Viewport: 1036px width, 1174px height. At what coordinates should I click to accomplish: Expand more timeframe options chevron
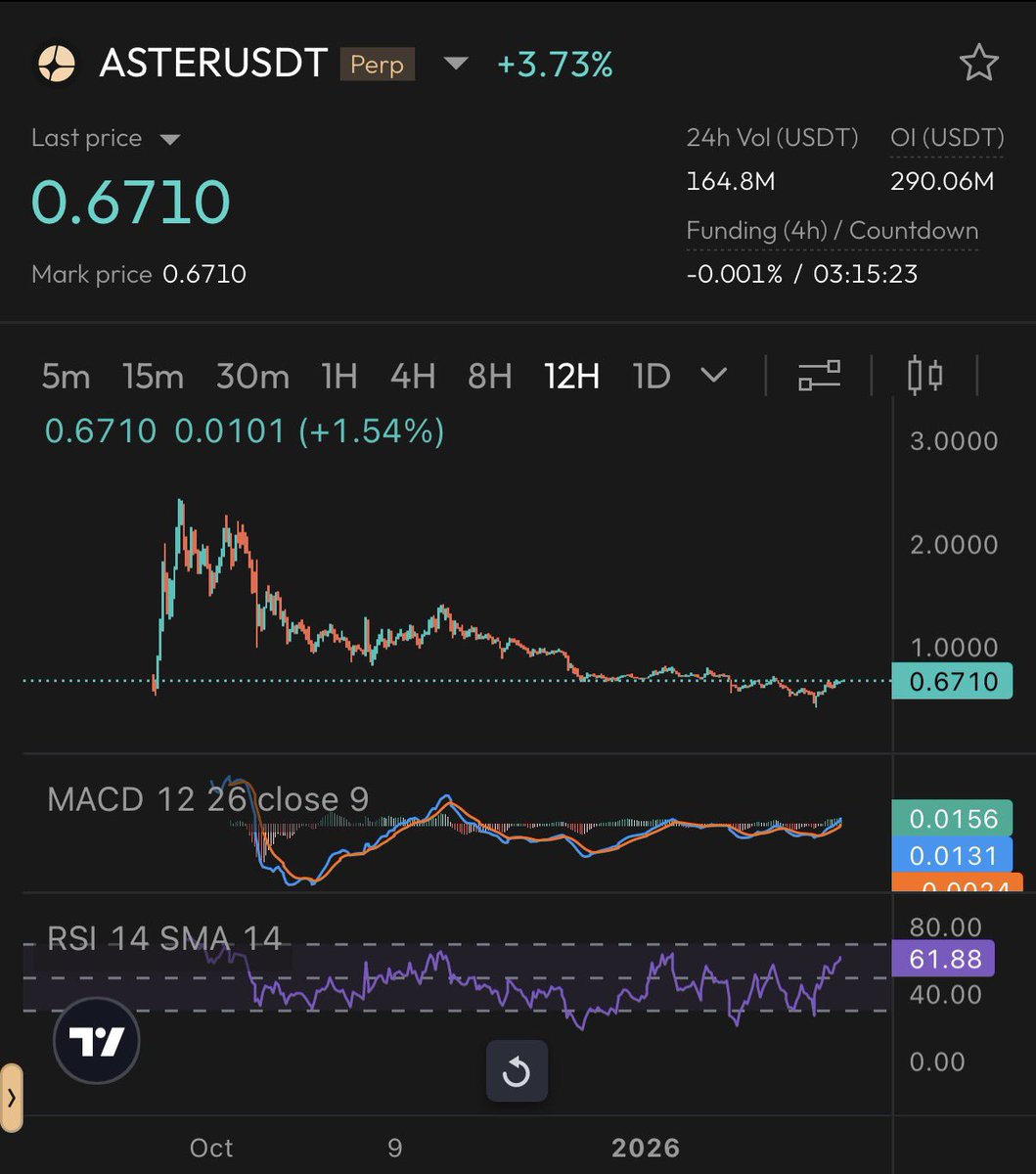pyautogui.click(x=715, y=376)
